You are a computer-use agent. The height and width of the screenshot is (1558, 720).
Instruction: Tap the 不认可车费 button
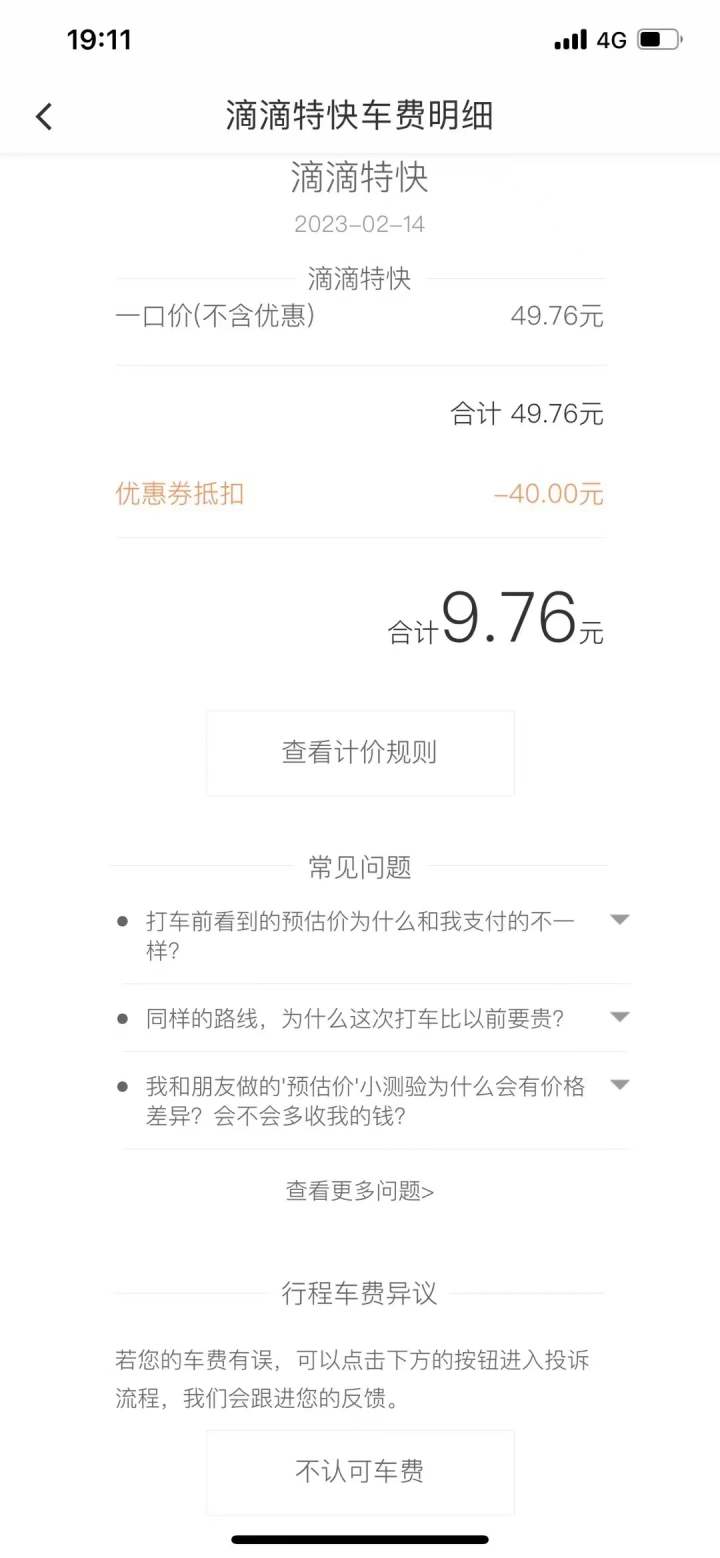pyautogui.click(x=360, y=1471)
